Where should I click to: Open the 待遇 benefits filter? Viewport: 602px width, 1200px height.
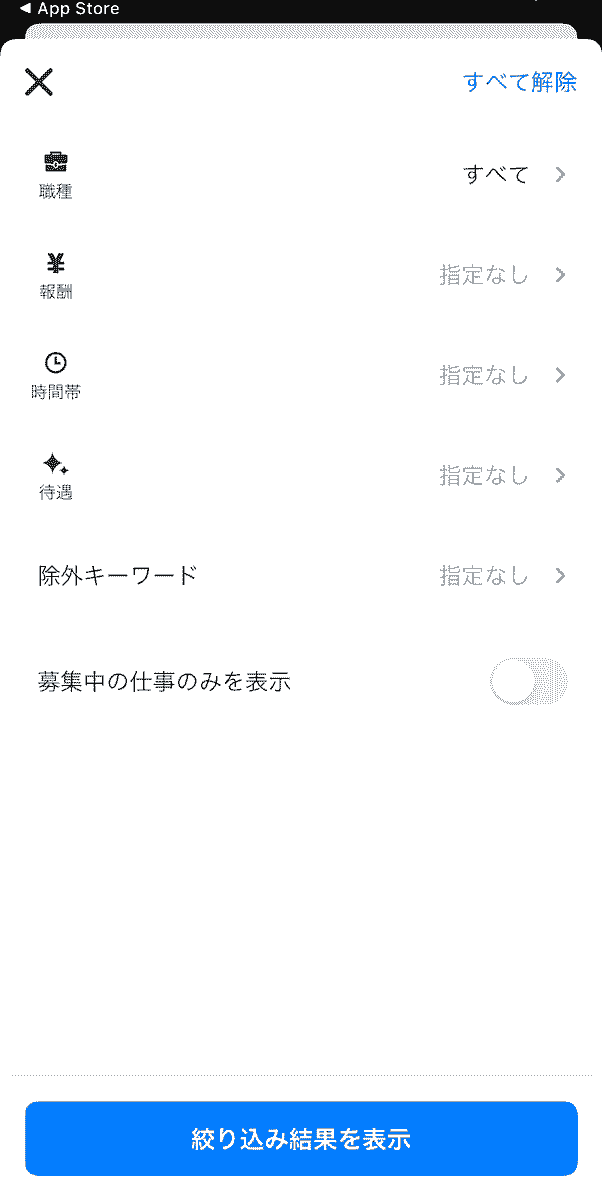point(300,475)
